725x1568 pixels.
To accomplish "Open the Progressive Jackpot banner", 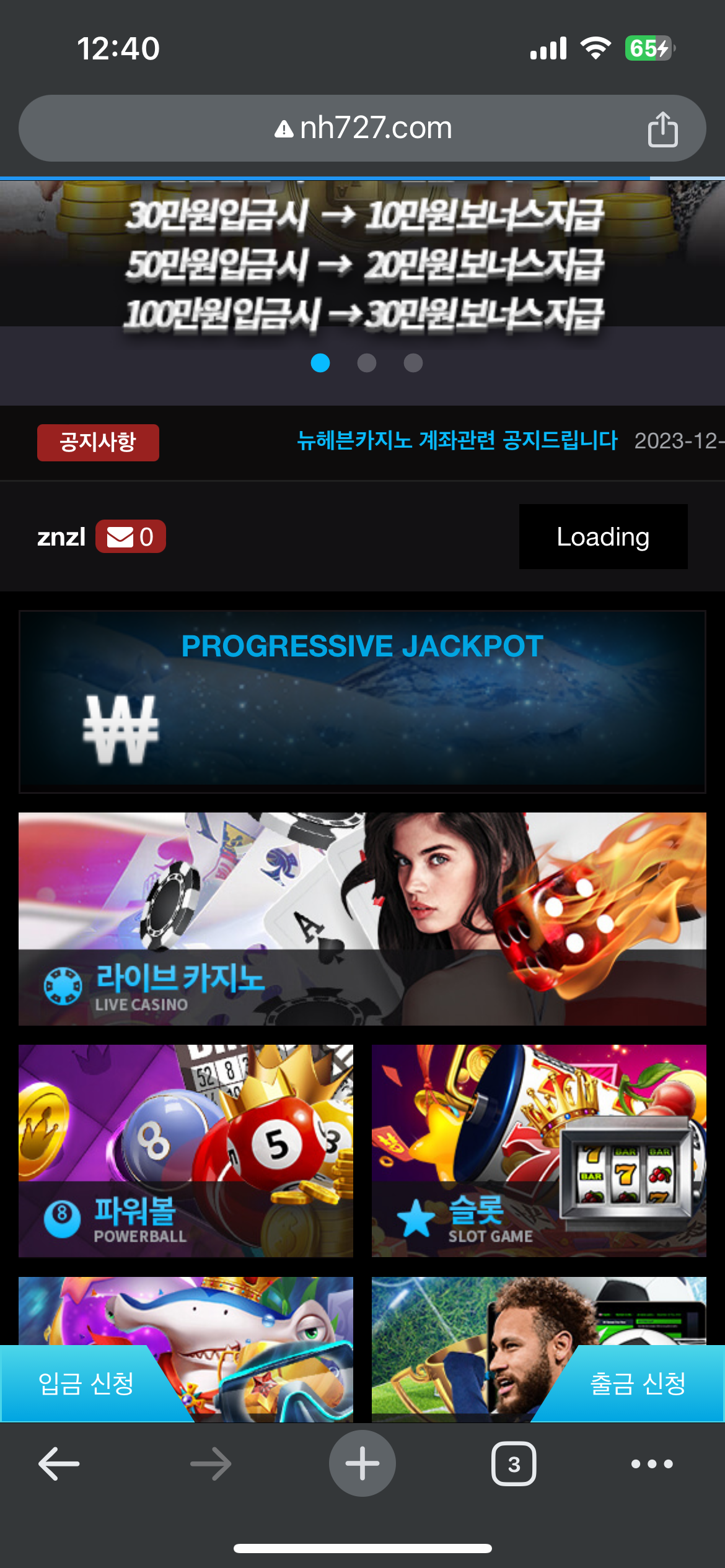I will [x=362, y=702].
